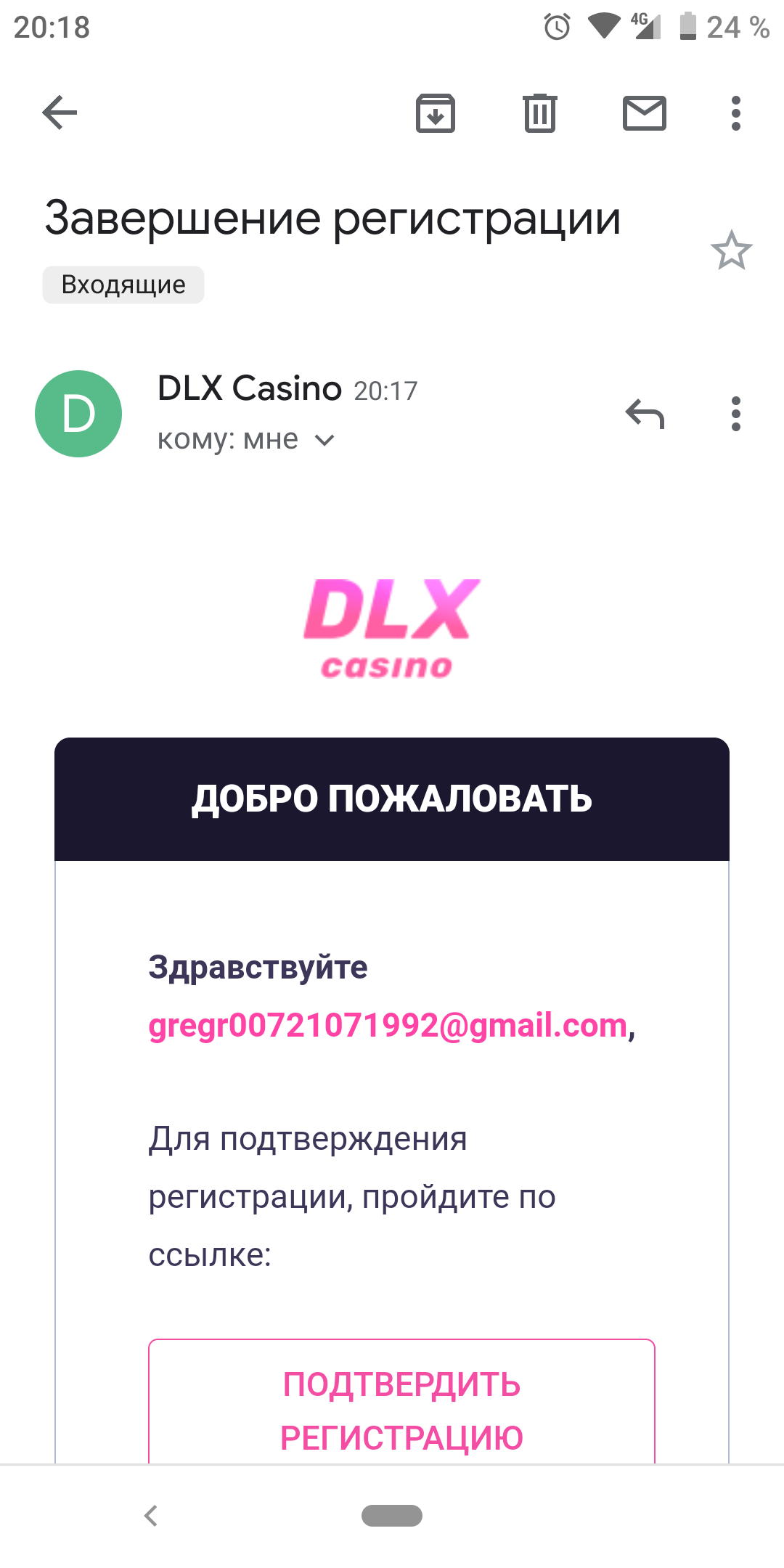Delete this email
The height and width of the screenshot is (1568, 784).
[x=540, y=113]
